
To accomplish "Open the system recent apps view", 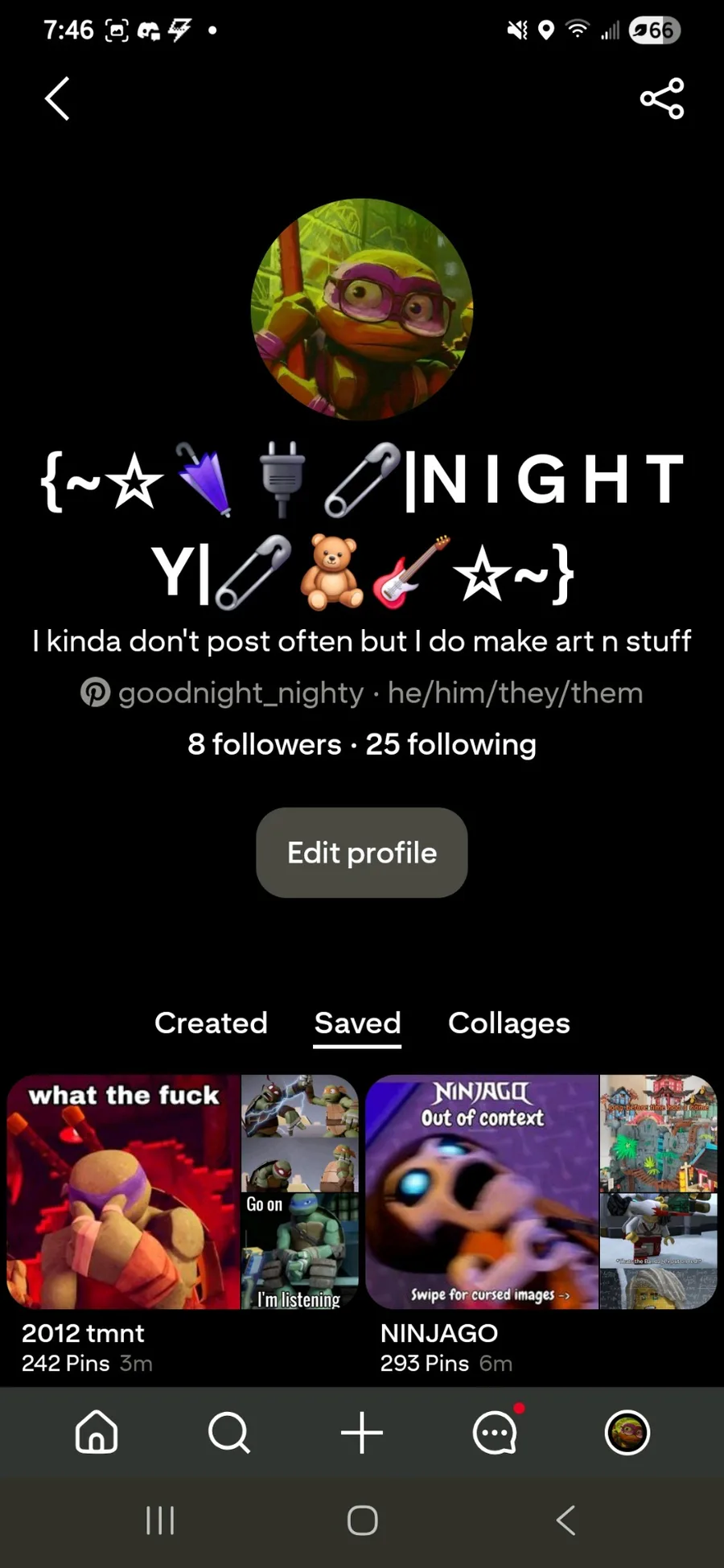I will point(160,1521).
